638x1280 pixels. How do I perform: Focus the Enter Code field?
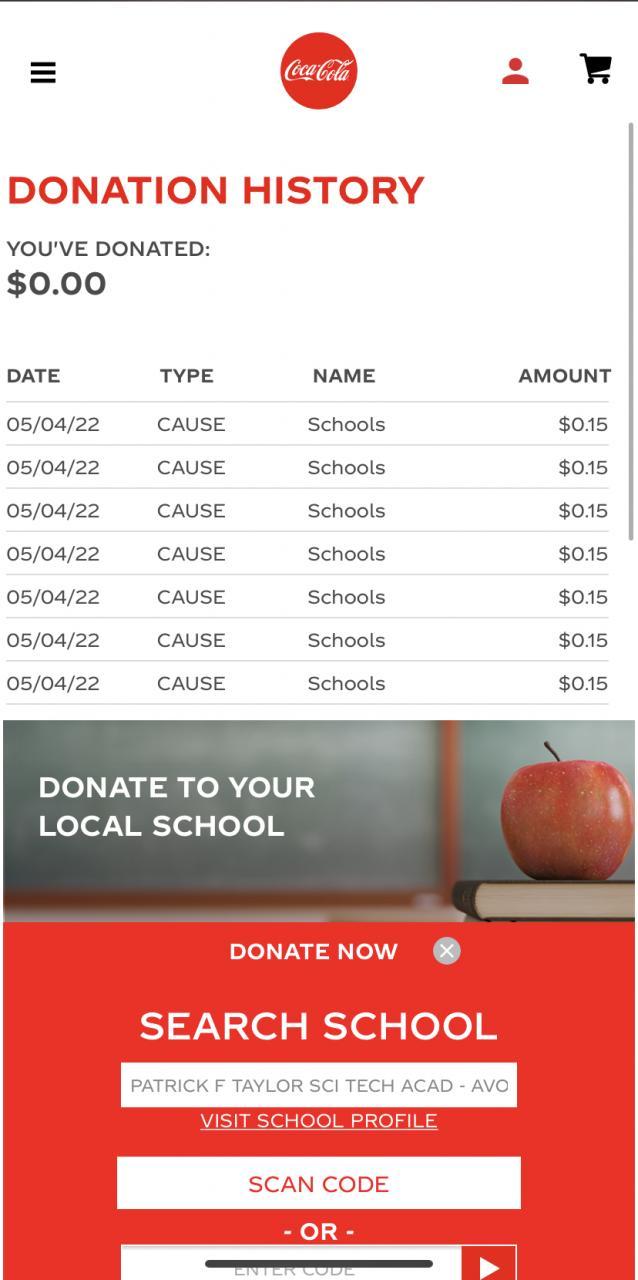(292, 1266)
